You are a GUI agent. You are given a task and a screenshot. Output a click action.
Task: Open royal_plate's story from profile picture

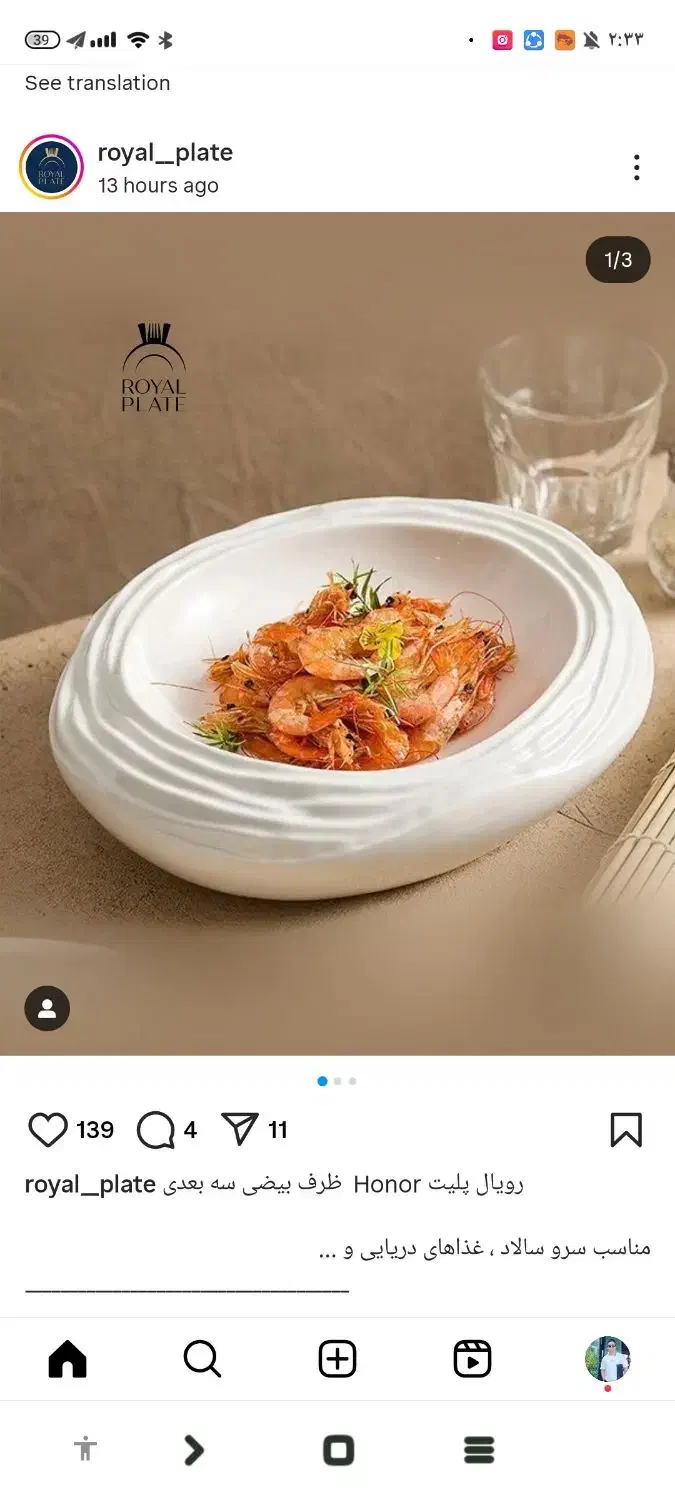(51, 167)
